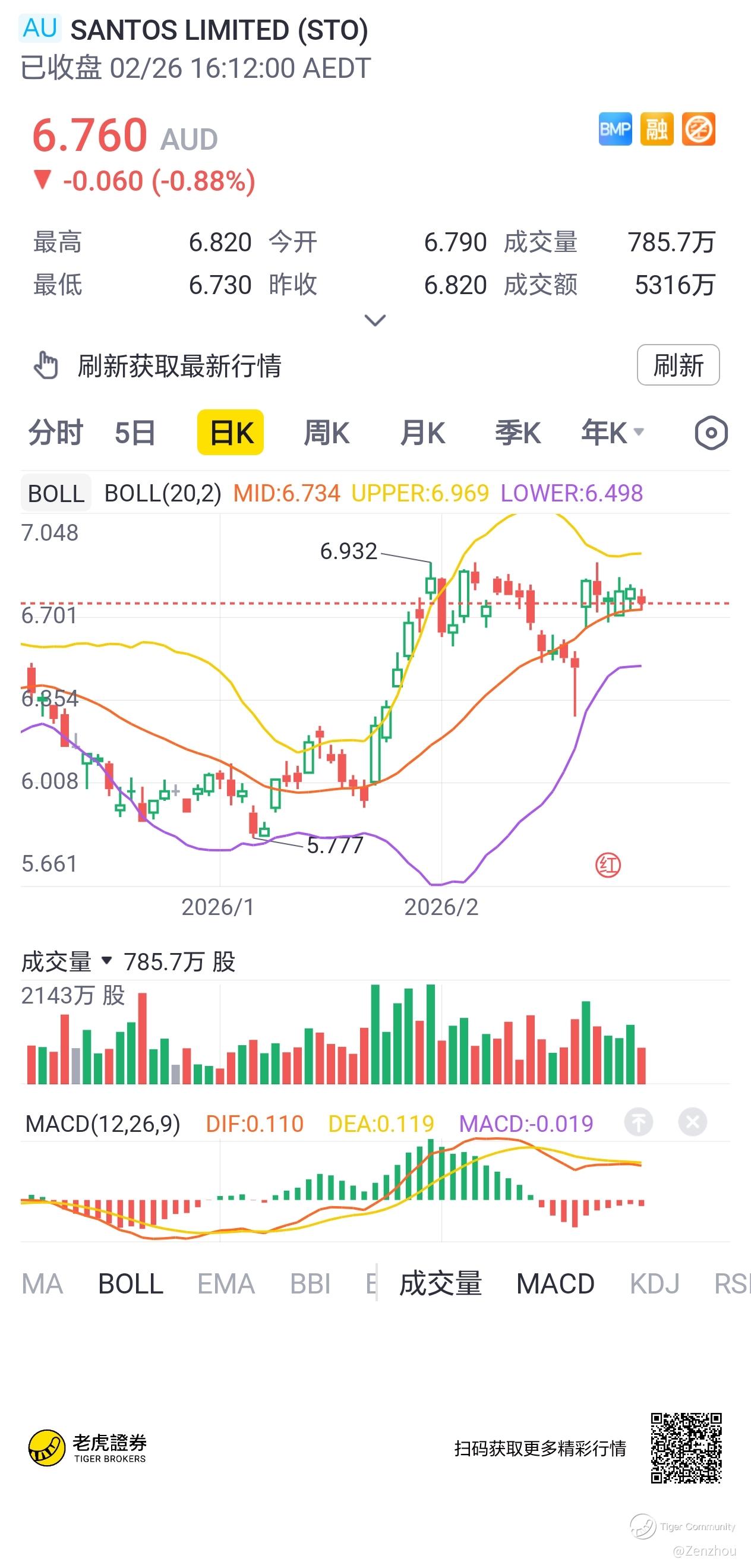The image size is (751, 1568).
Task: Open chart settings hexagon icon
Action: click(711, 433)
